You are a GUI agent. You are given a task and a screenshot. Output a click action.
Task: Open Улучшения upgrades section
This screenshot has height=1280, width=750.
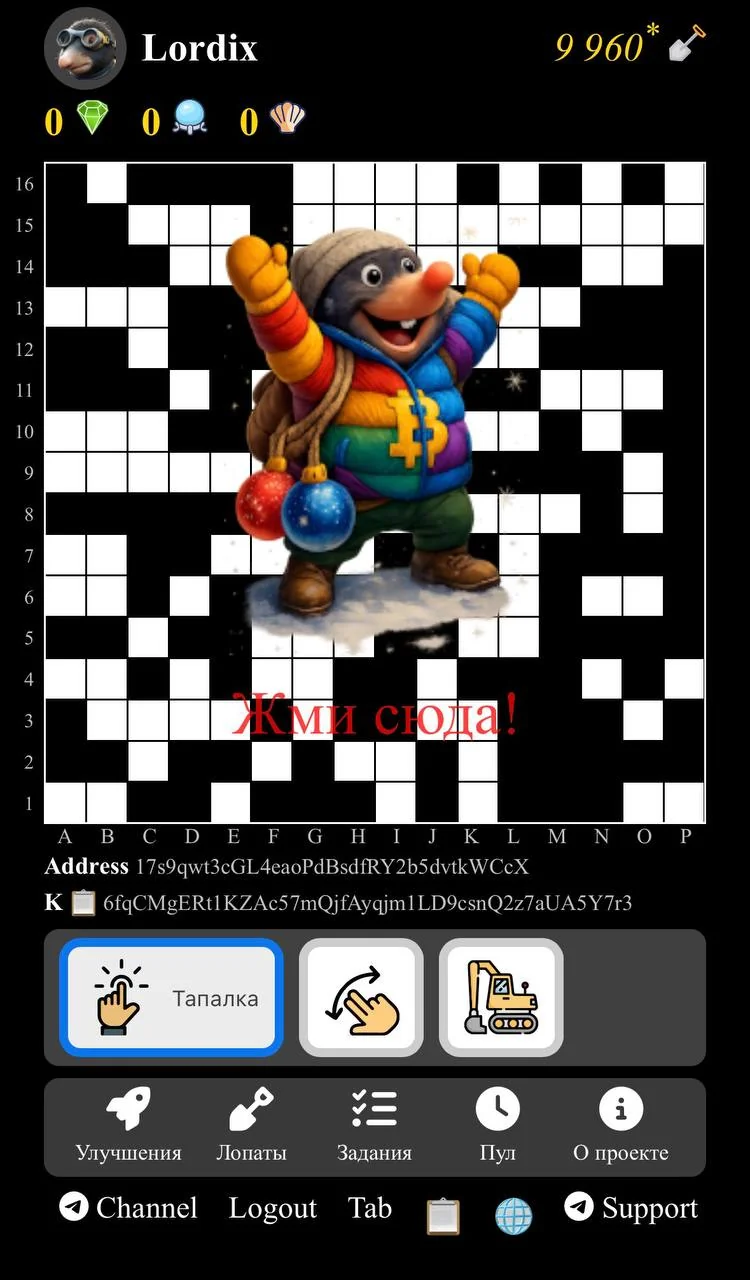tap(128, 1126)
